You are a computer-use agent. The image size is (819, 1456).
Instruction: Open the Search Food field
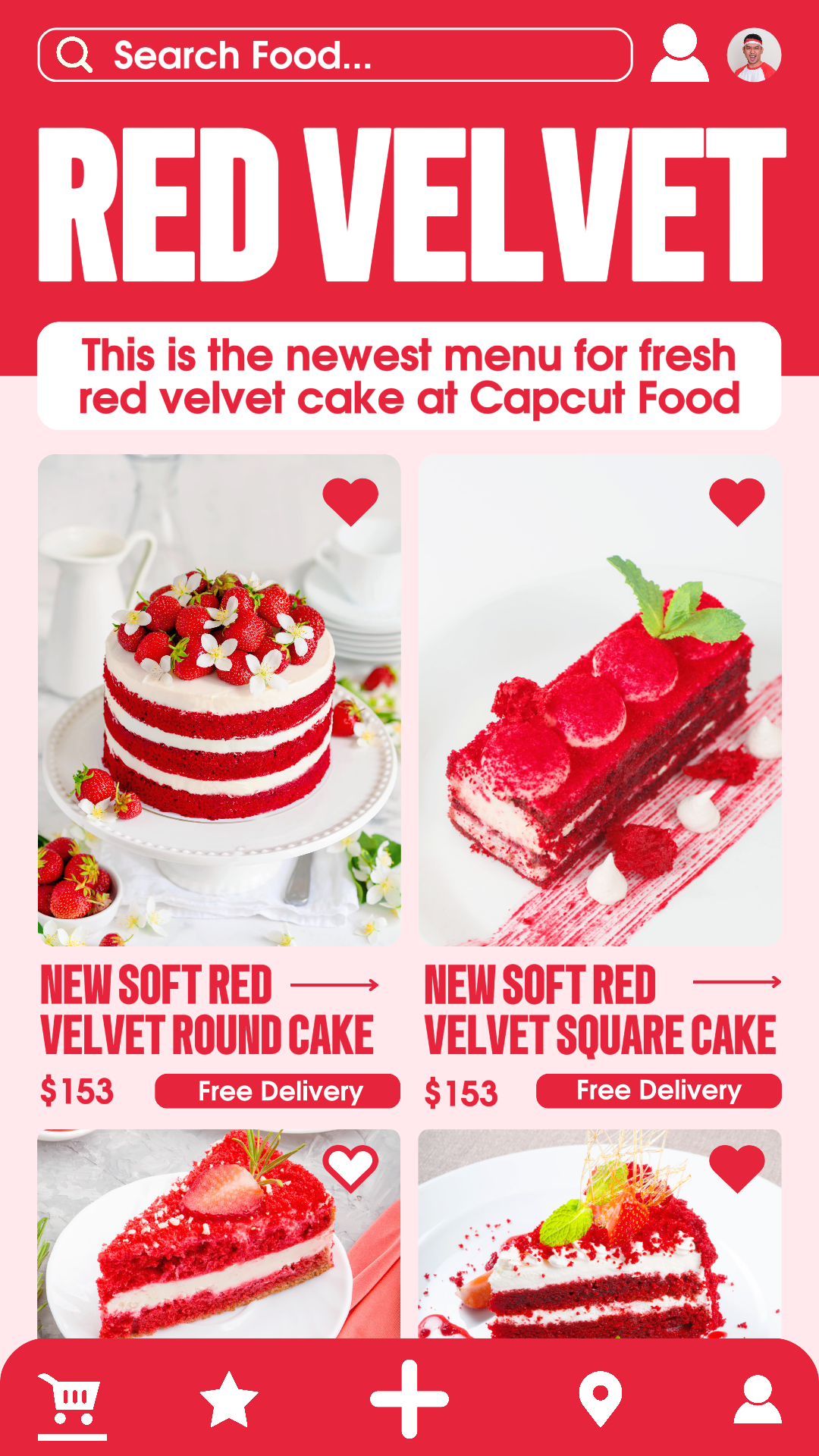334,55
